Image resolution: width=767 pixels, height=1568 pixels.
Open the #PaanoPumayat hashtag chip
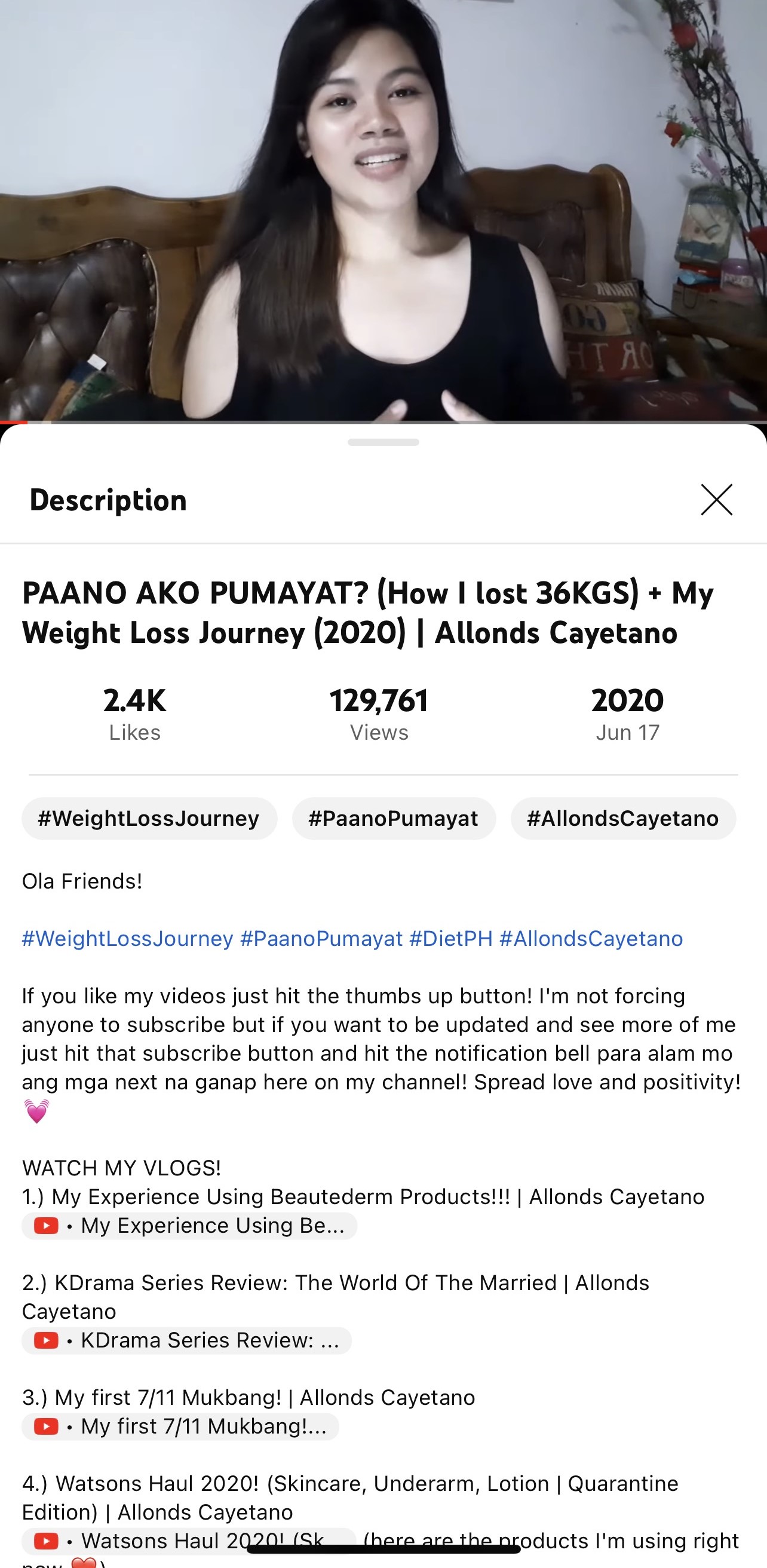pyautogui.click(x=394, y=819)
